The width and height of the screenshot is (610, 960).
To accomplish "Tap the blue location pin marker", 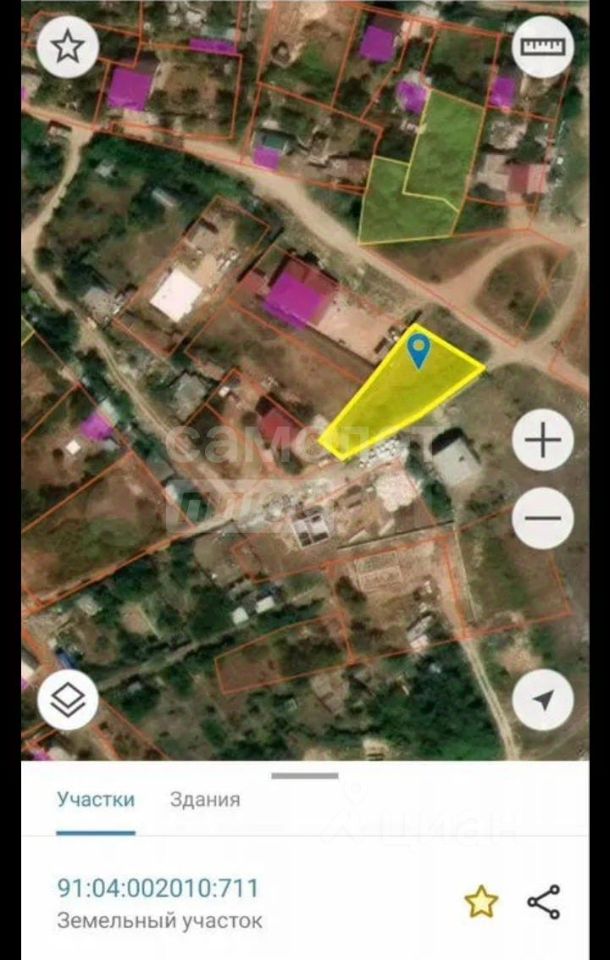I will 420,350.
